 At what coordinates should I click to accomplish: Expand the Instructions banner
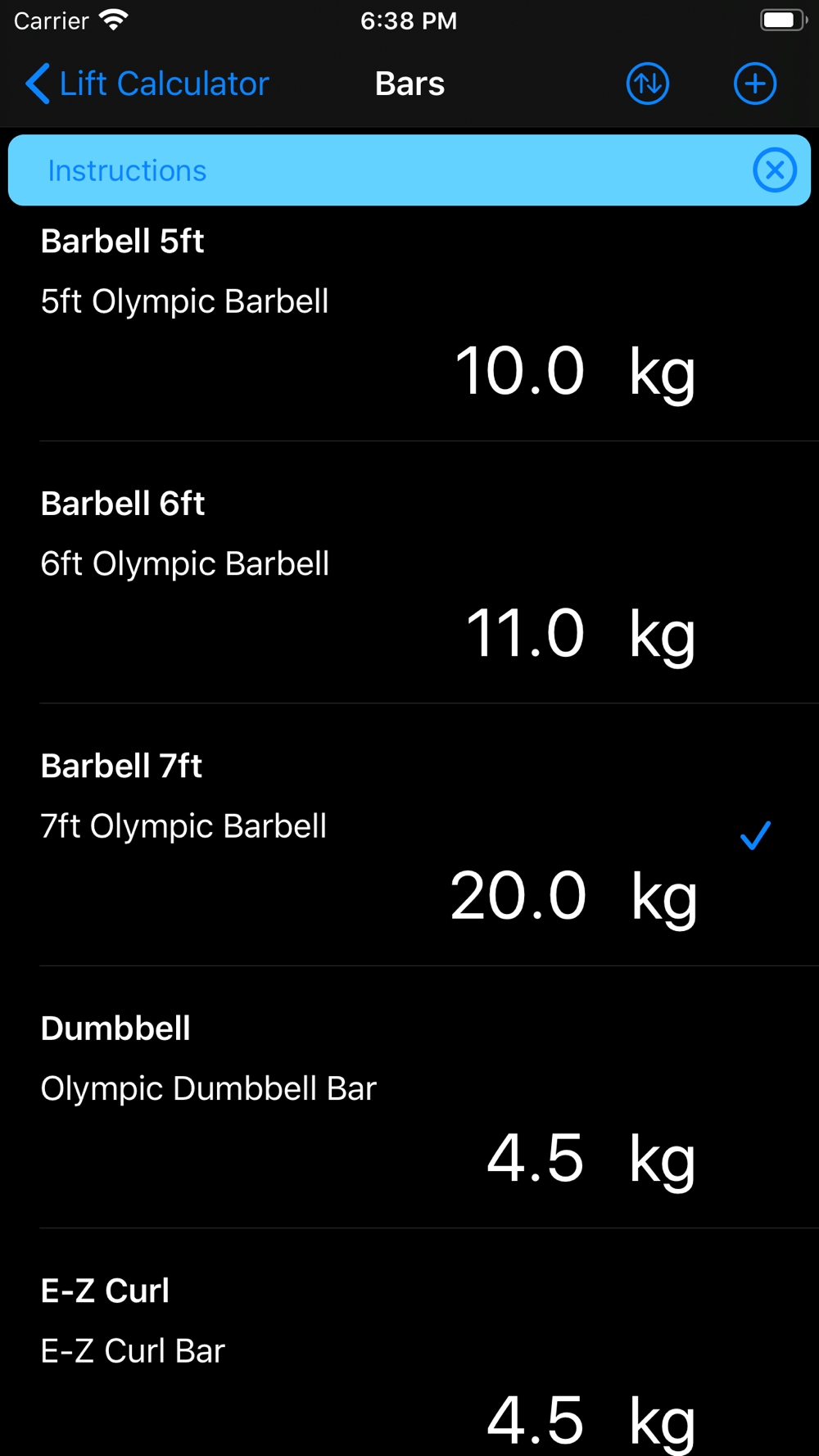coord(128,170)
